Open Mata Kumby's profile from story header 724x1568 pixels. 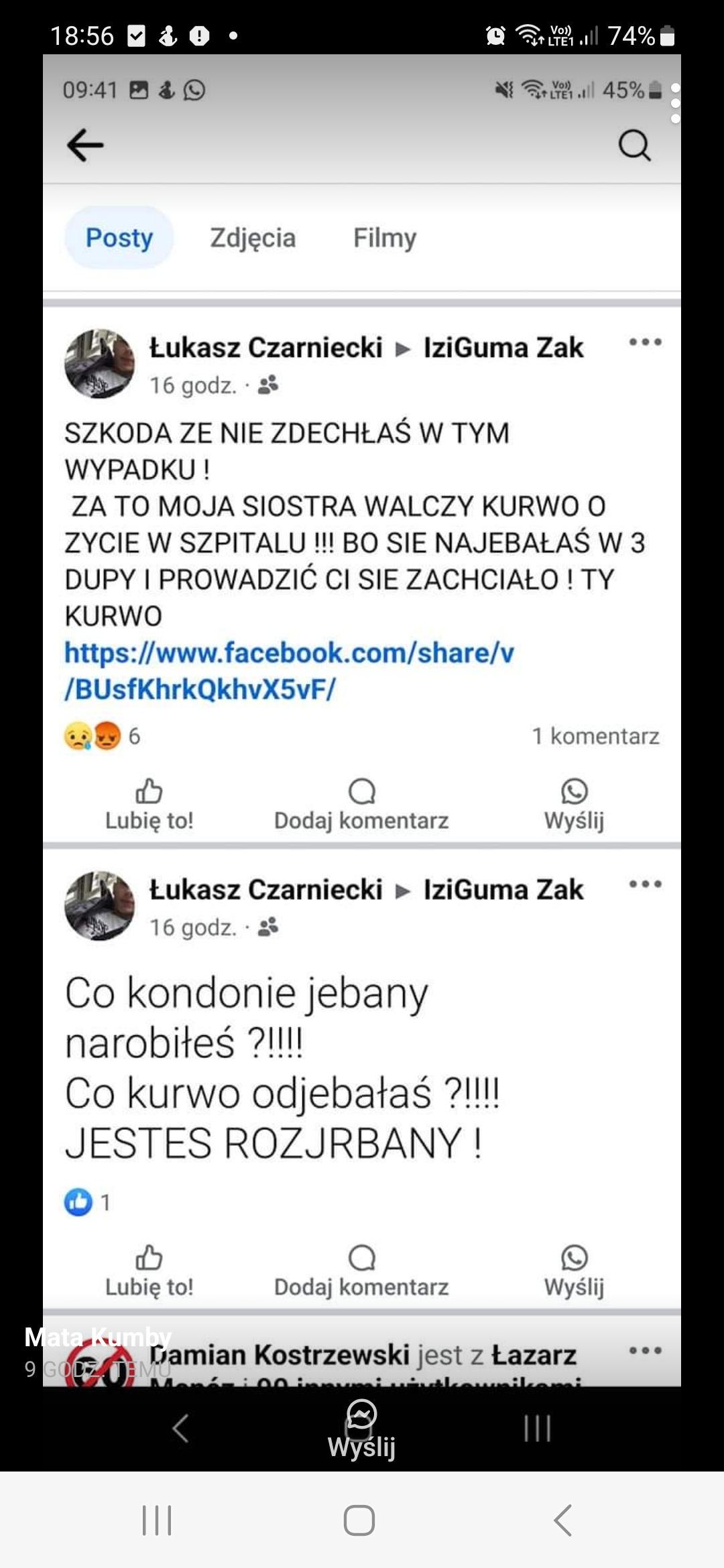(98, 1337)
